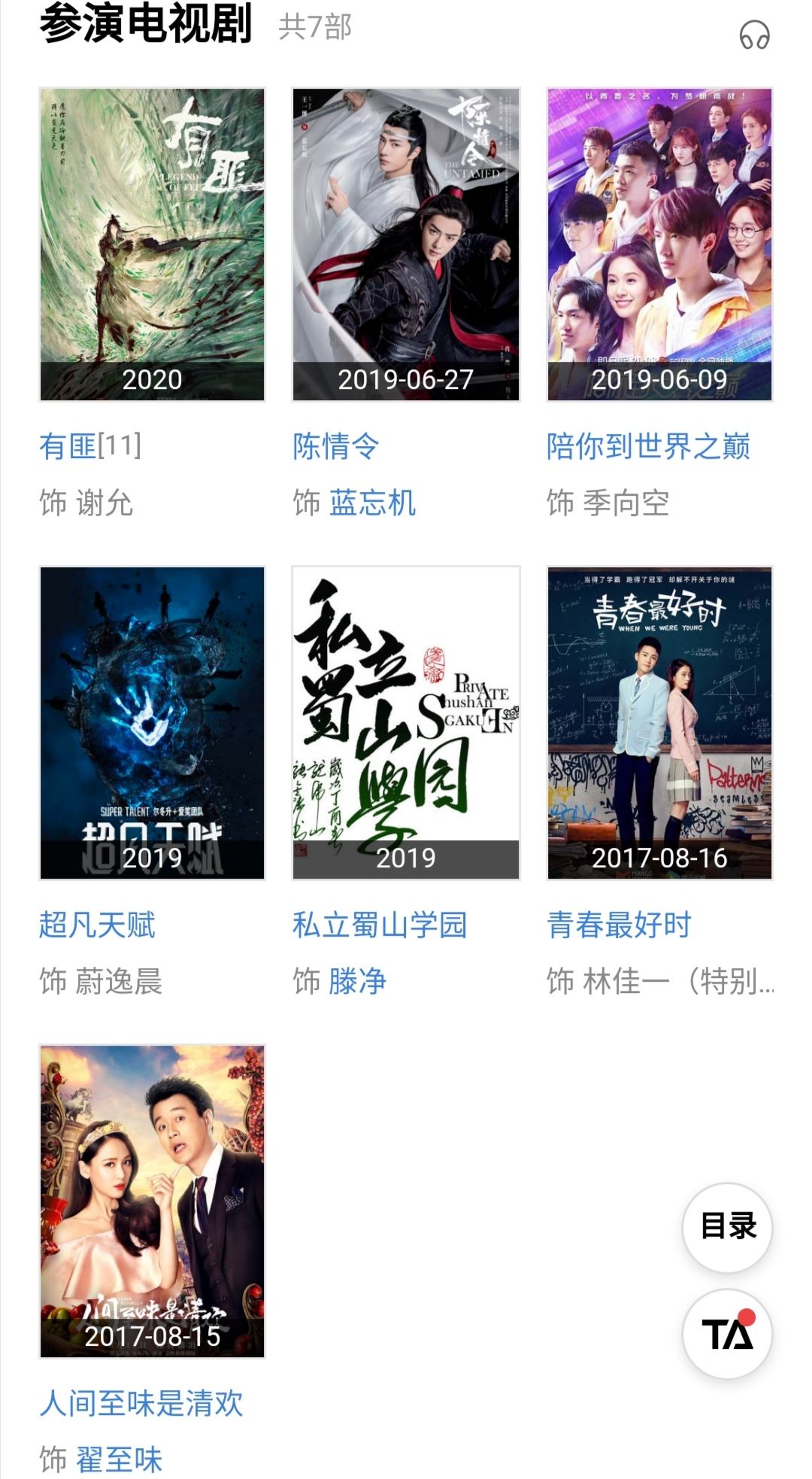
Task: View the character 蓝忘机 link
Action: pyautogui.click(x=372, y=503)
